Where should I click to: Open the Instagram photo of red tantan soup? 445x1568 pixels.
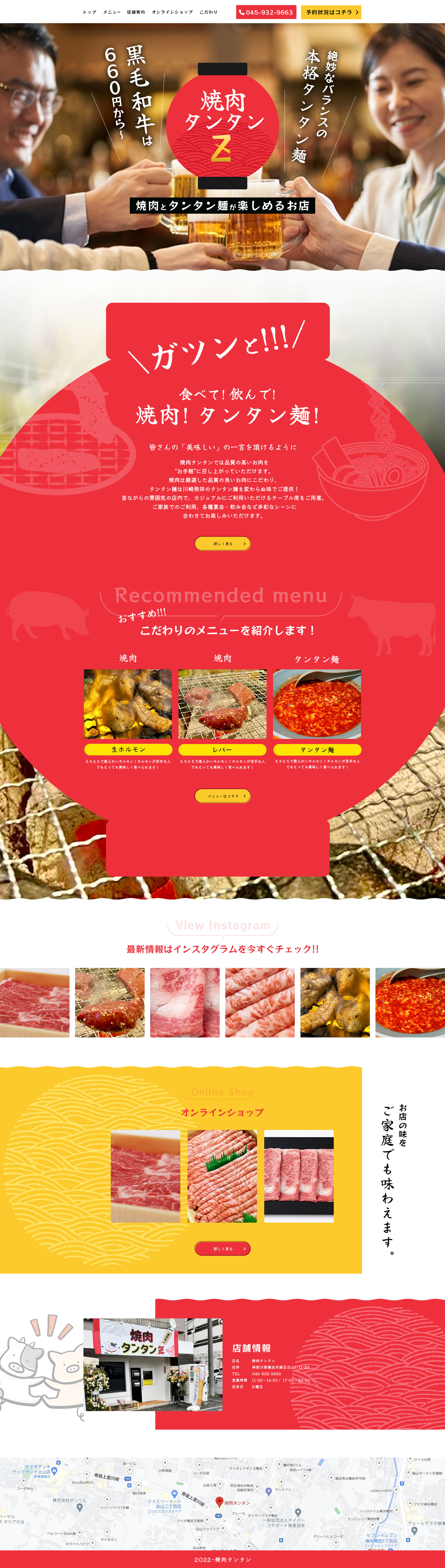410,1002
